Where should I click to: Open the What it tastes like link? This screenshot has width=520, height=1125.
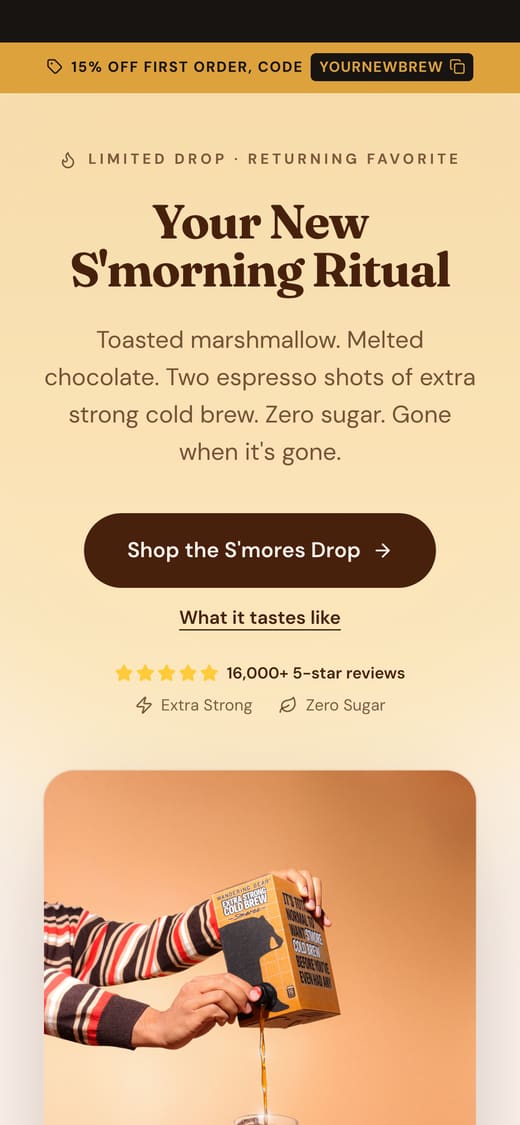(260, 618)
